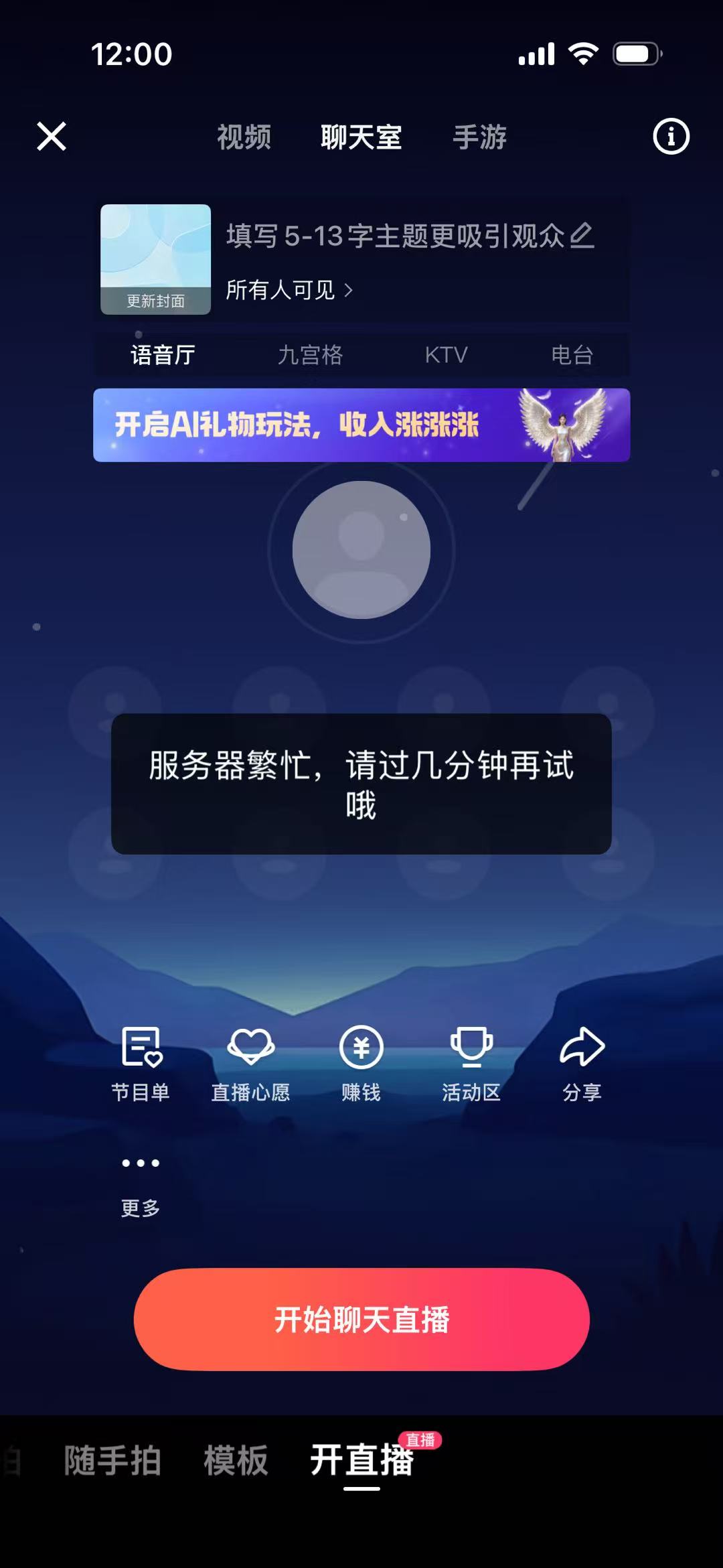Screen dimensions: 723x1568
Task: Switch to the 手游 tab
Action: coord(479,137)
